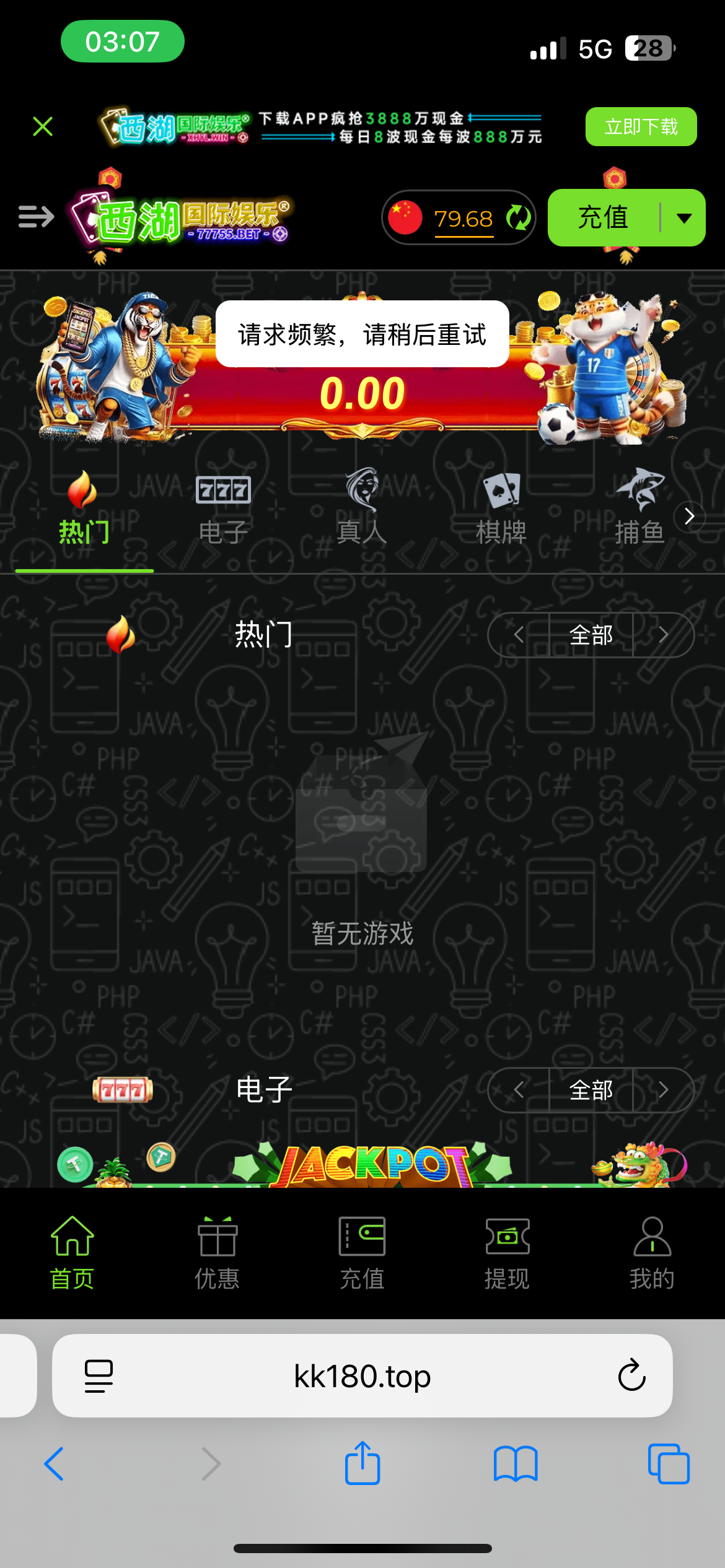Refresh the 79.68 balance
The width and height of the screenshot is (725, 1568).
coord(518,218)
